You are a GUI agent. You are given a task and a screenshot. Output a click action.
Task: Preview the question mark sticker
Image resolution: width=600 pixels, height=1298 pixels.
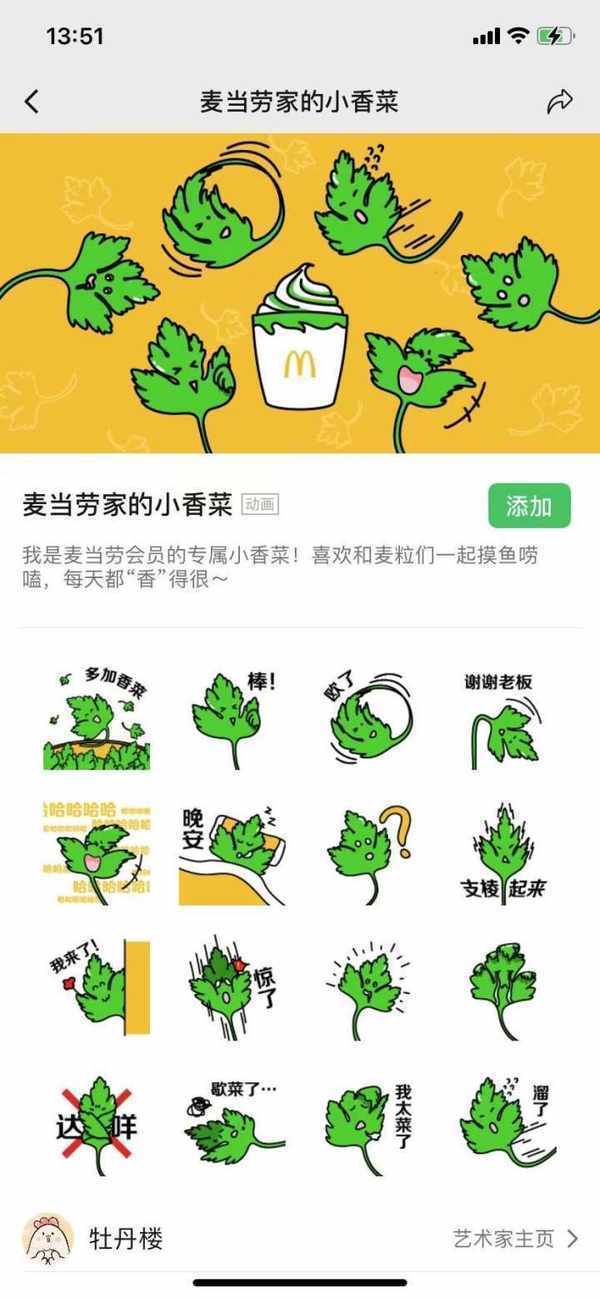point(365,852)
